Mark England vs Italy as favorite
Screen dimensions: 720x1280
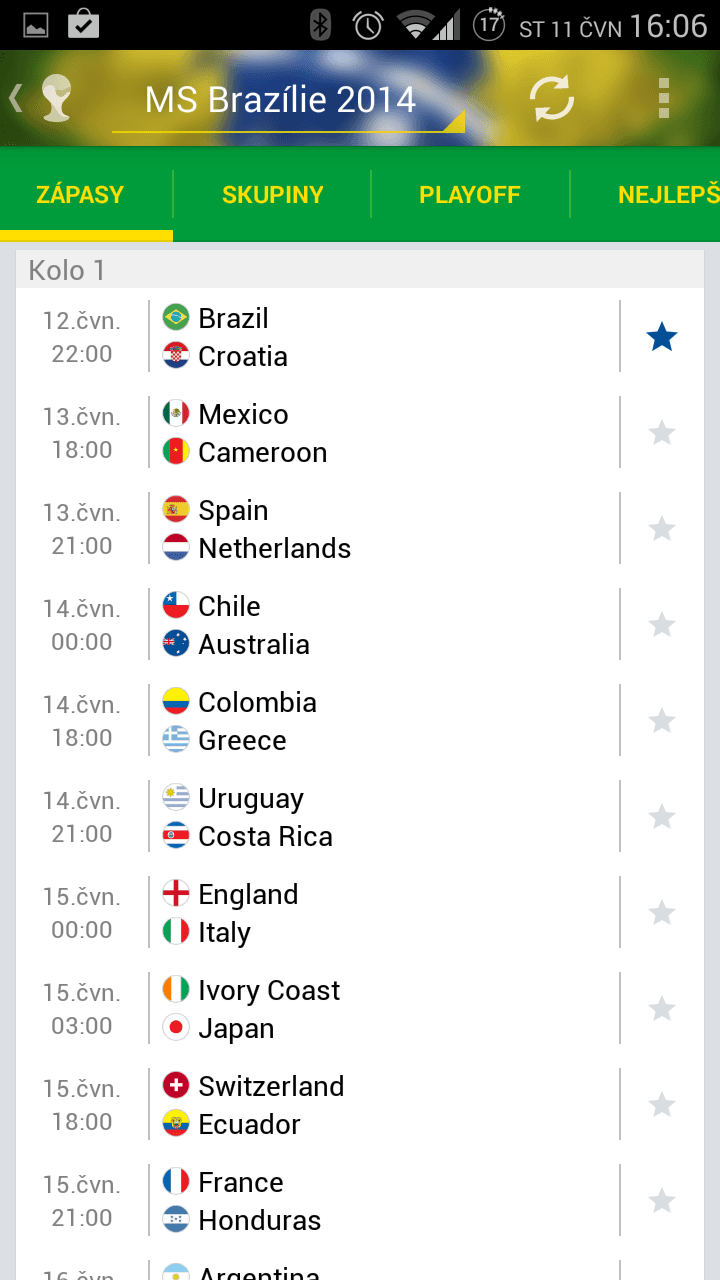coord(661,912)
